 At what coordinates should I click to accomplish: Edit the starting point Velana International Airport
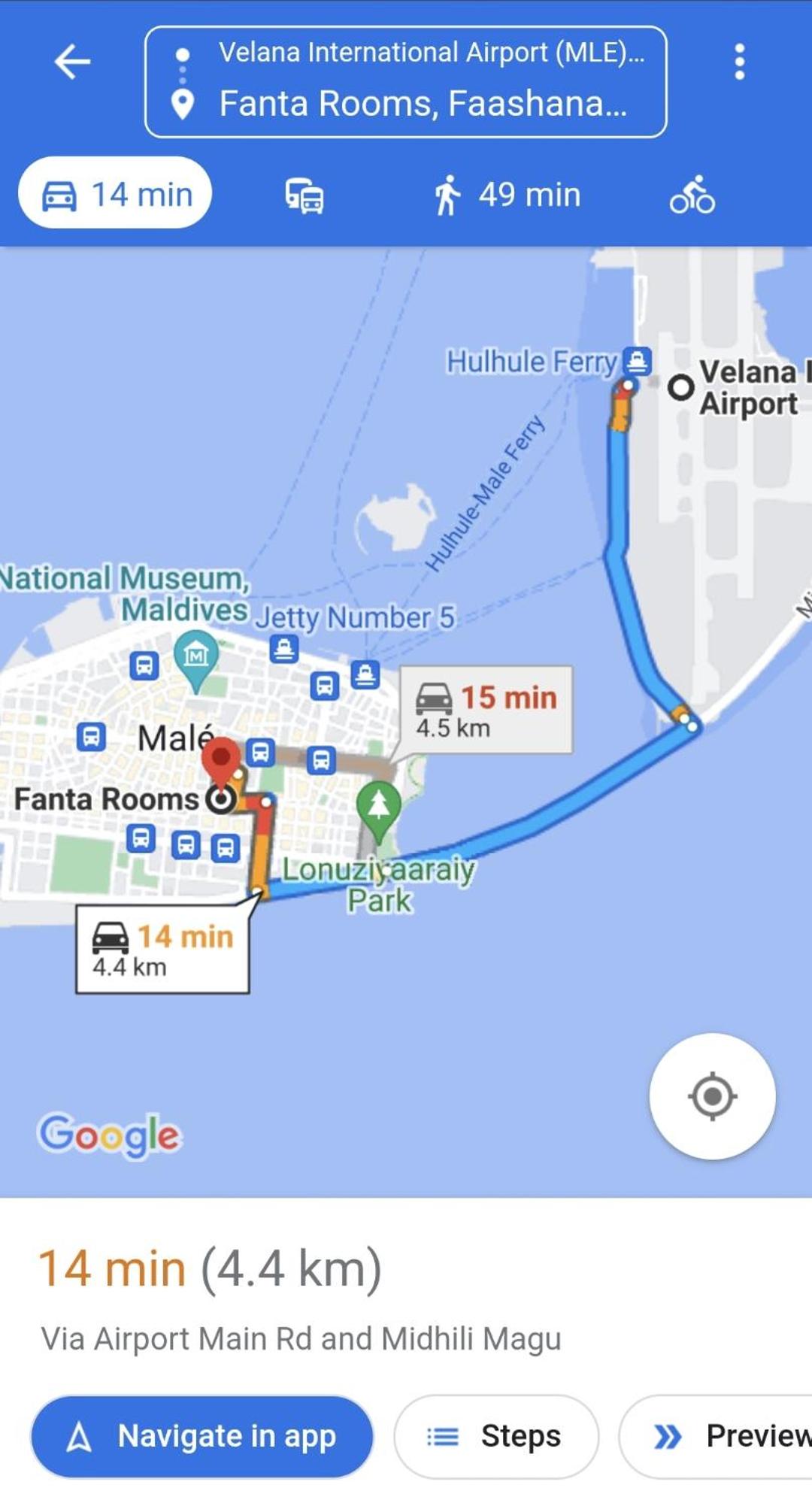431,53
